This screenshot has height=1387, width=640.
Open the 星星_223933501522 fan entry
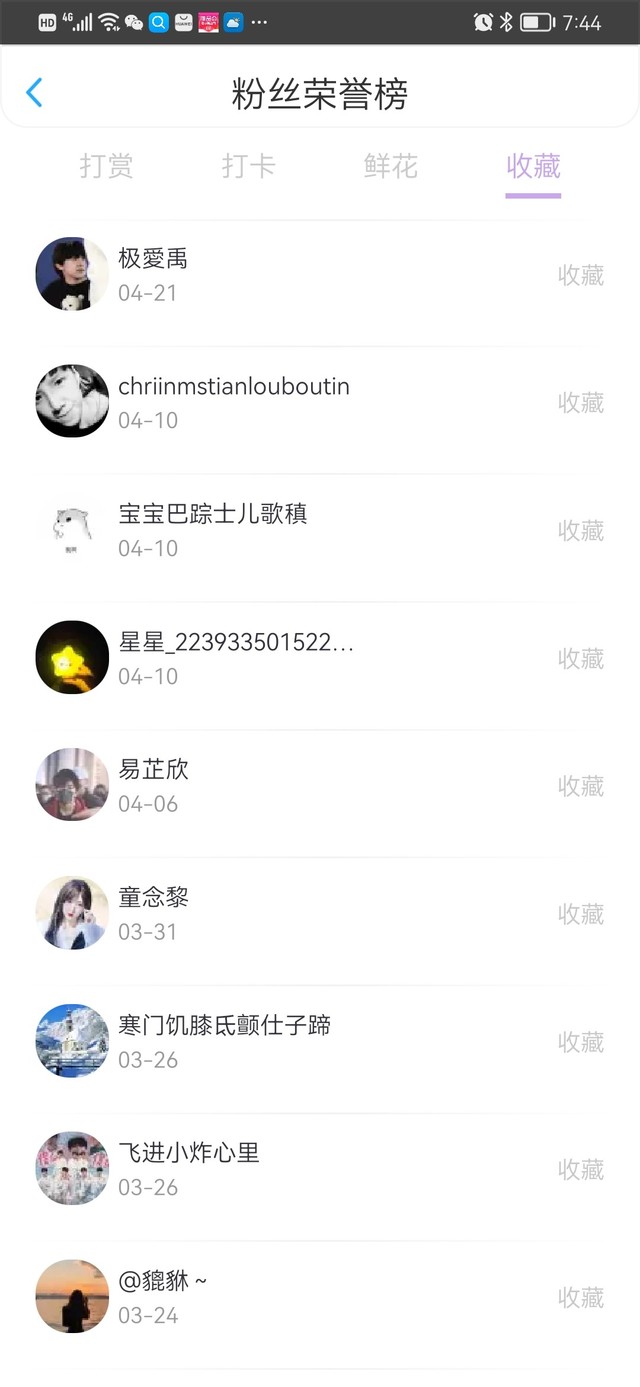click(x=320, y=658)
